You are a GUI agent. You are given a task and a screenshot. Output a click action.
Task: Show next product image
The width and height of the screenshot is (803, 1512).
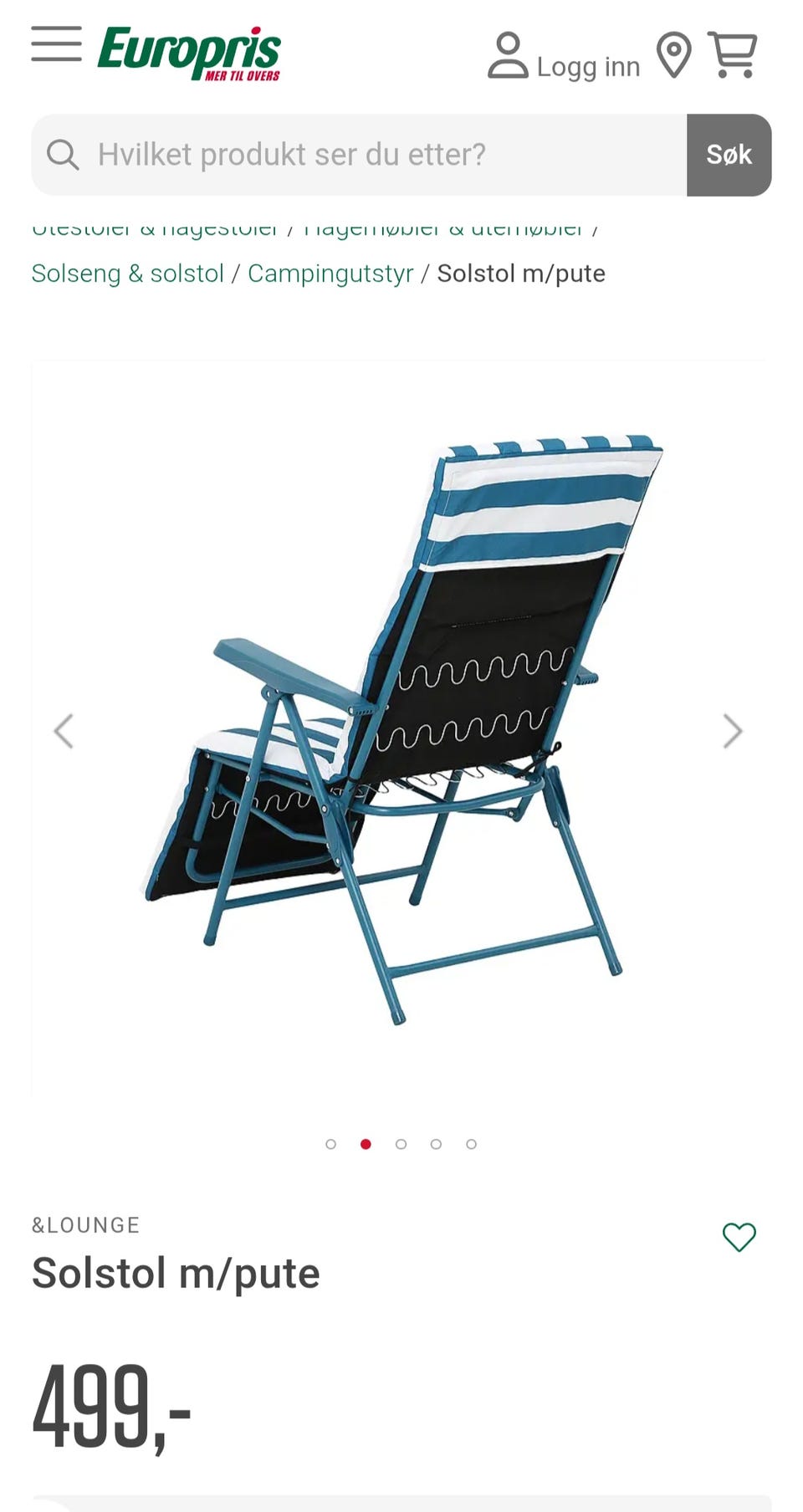pyautogui.click(x=733, y=731)
